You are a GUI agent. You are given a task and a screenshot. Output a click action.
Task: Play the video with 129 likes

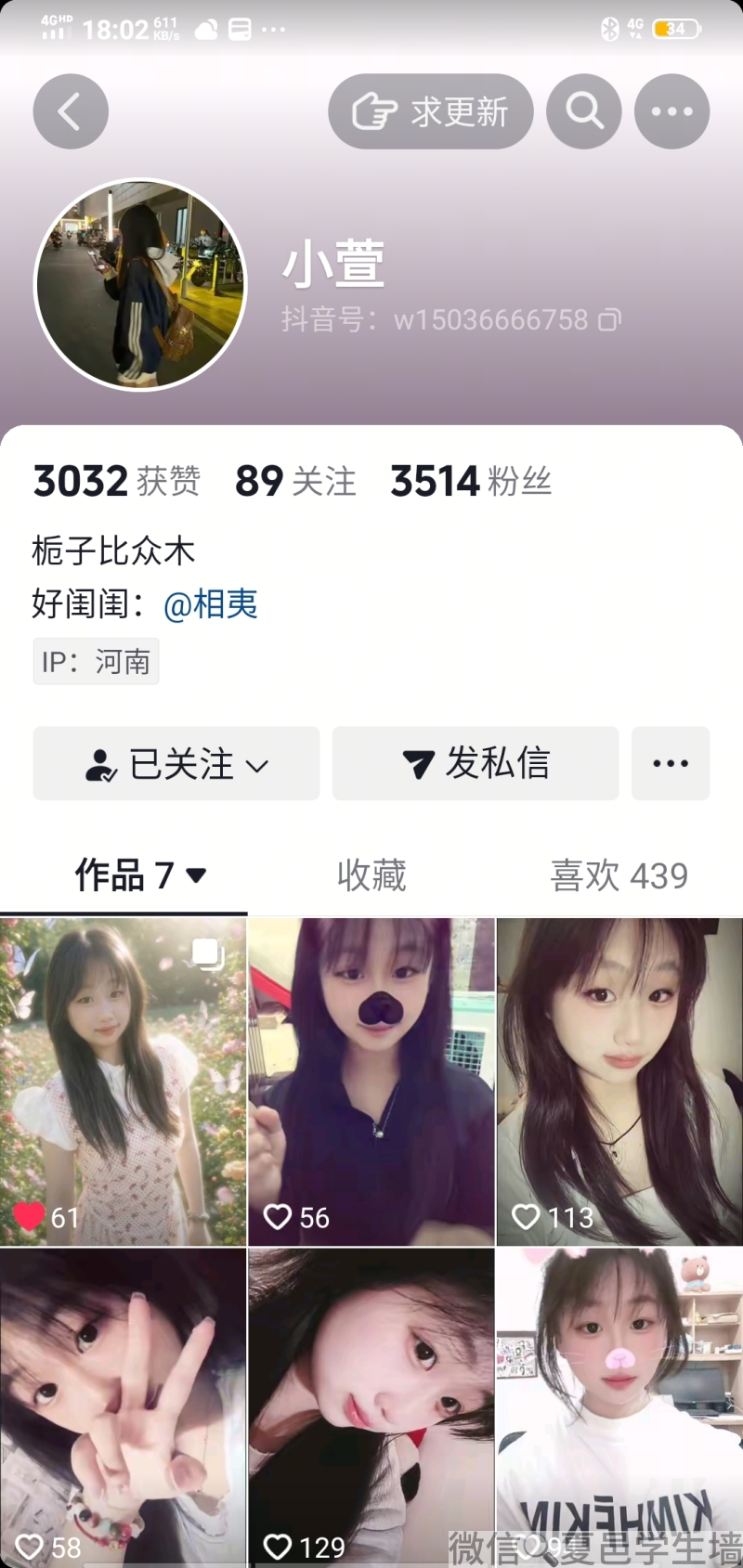371,1406
